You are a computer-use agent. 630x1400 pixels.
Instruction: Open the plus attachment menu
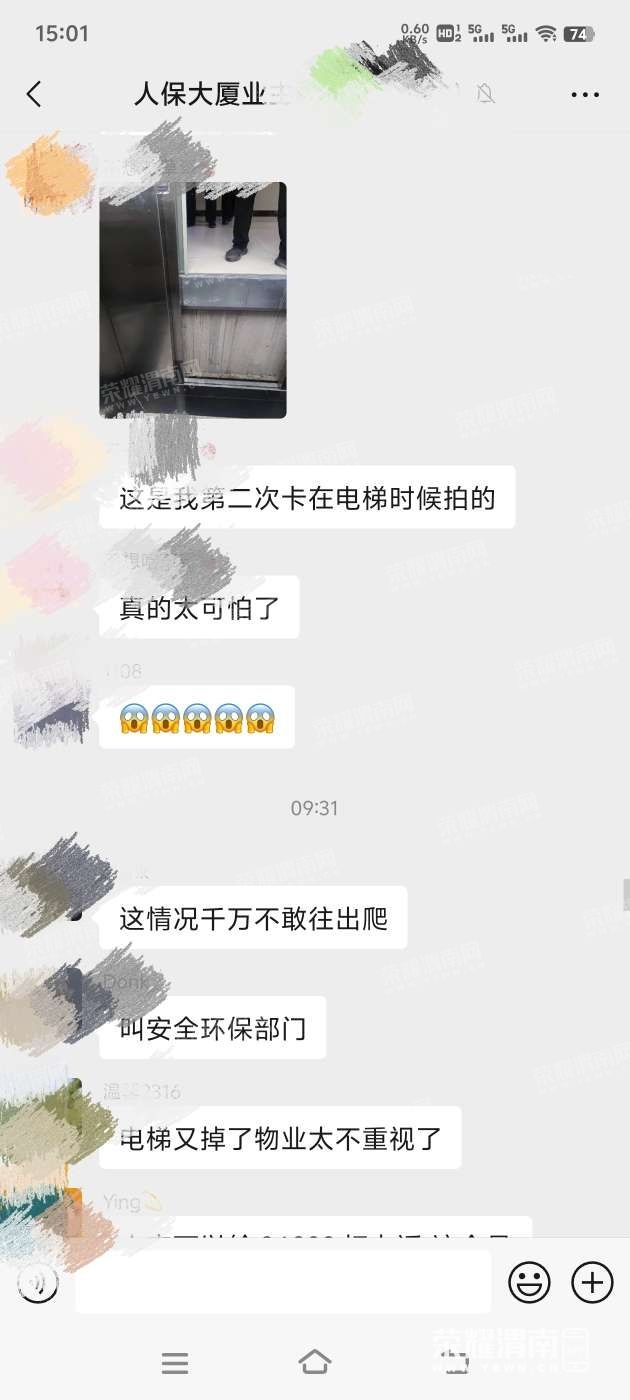[x=592, y=1282]
